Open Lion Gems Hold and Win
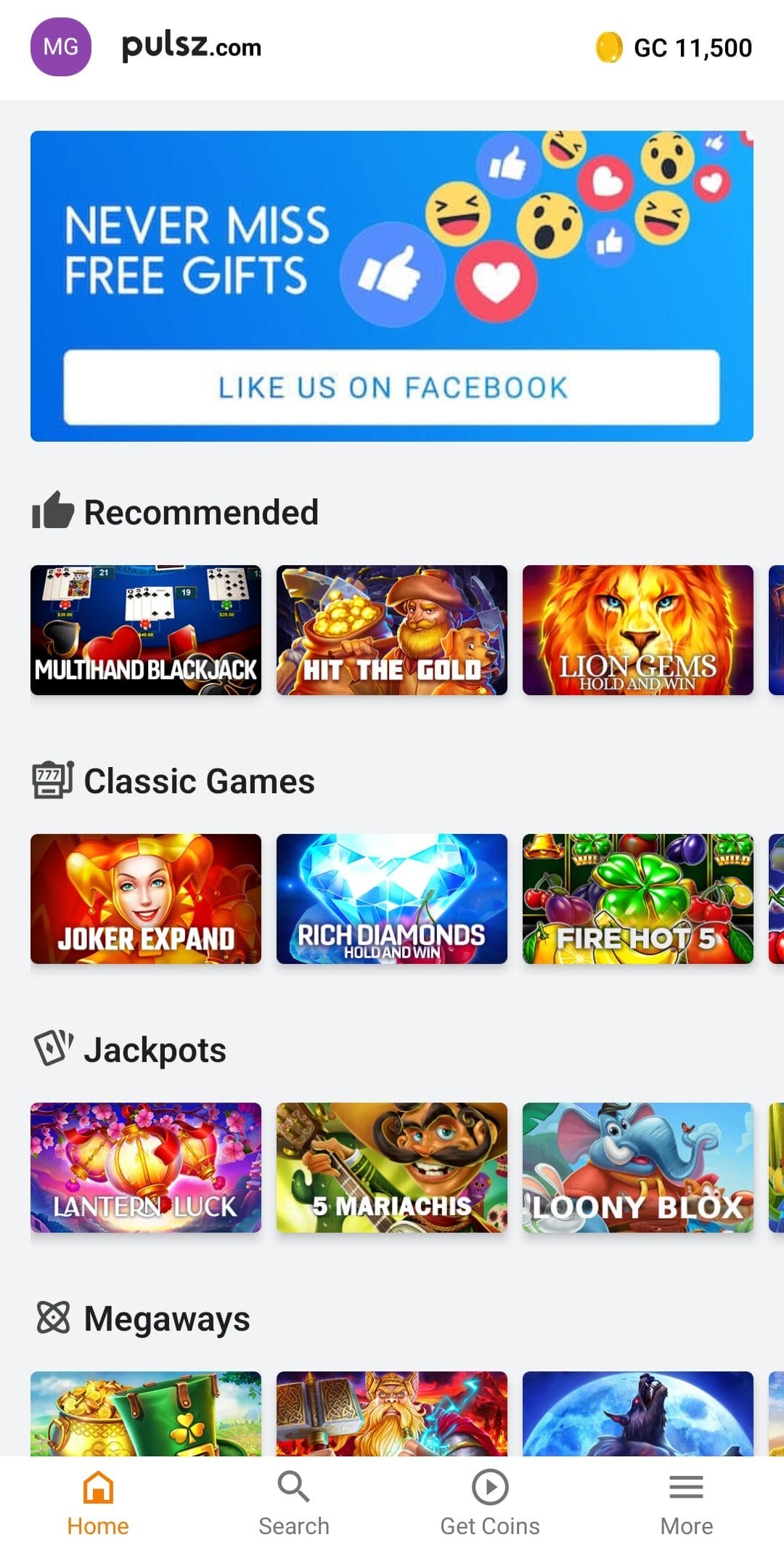 tap(638, 630)
